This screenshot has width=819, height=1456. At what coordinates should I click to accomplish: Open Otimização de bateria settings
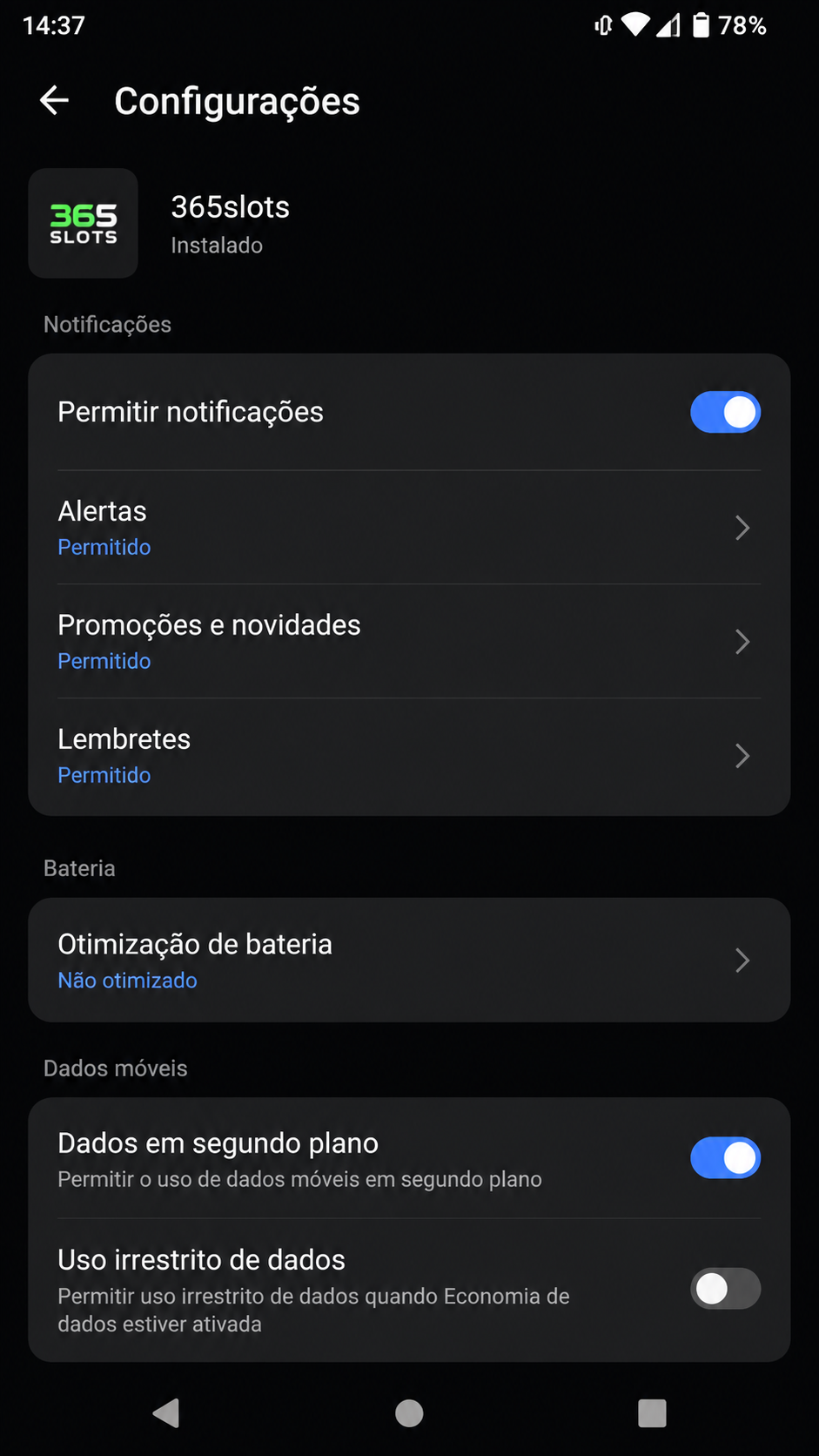click(x=409, y=961)
